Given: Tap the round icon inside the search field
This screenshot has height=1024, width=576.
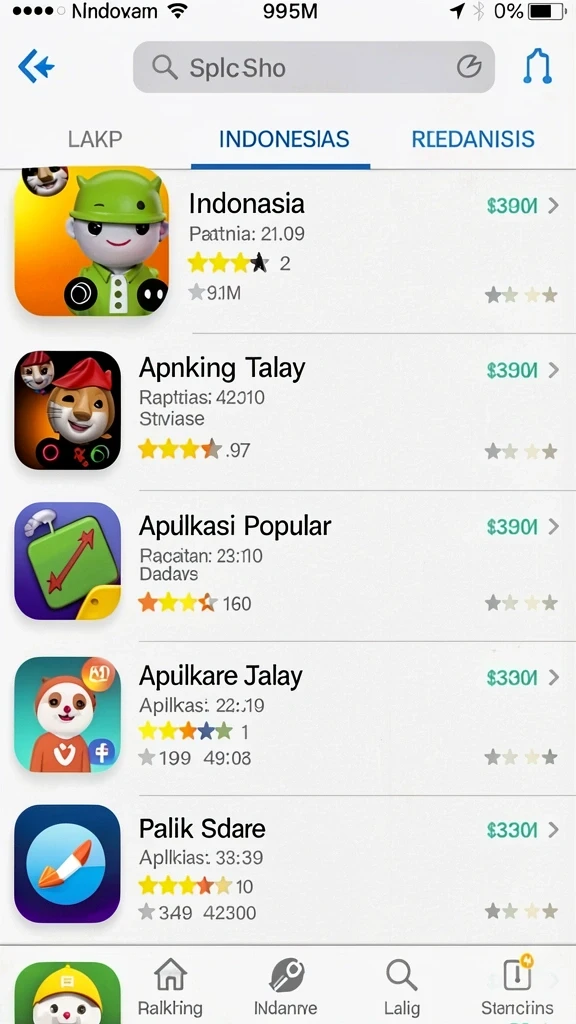Looking at the screenshot, I should pos(468,66).
